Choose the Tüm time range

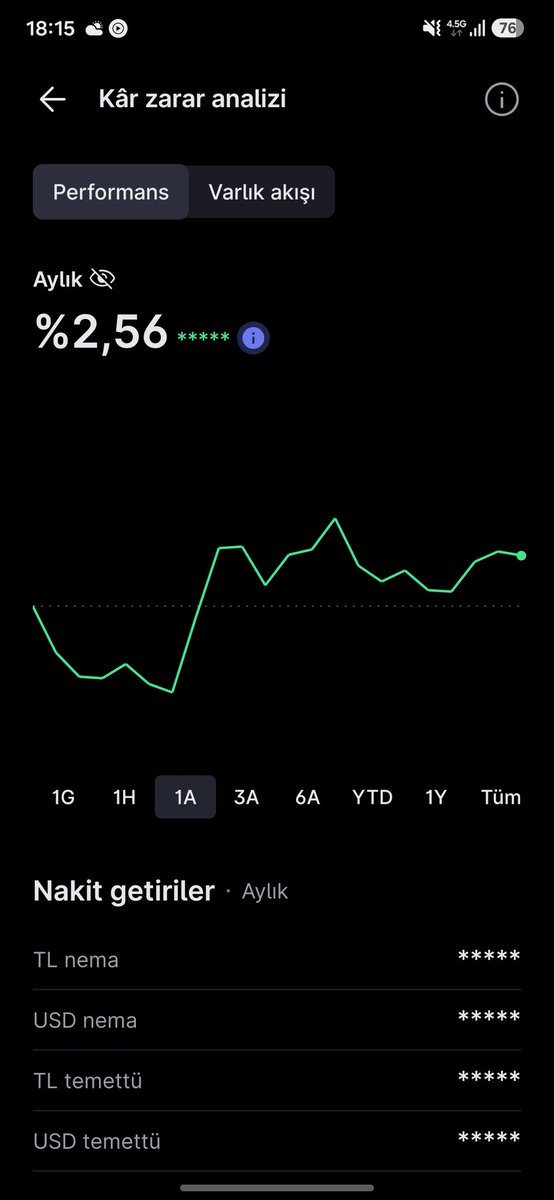[501, 797]
